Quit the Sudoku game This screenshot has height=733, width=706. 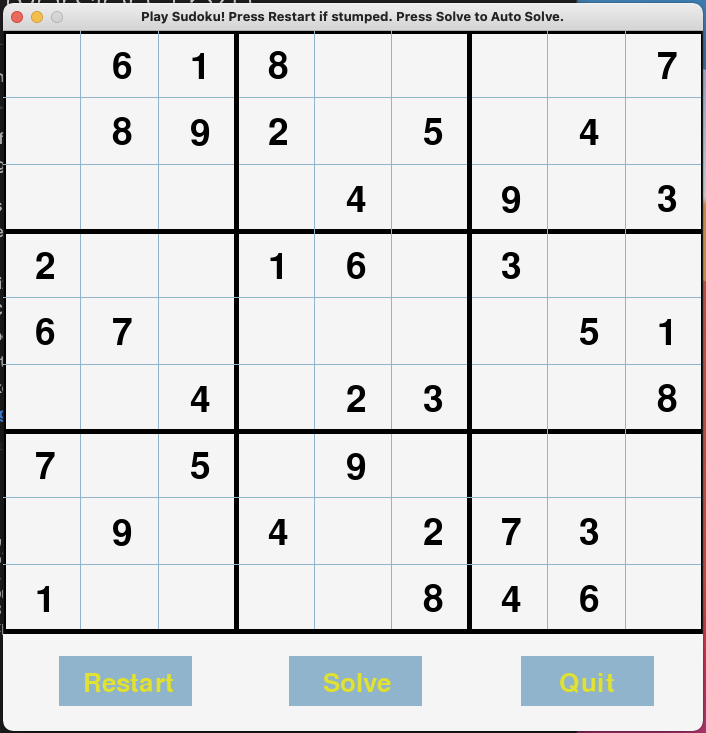[587, 681]
